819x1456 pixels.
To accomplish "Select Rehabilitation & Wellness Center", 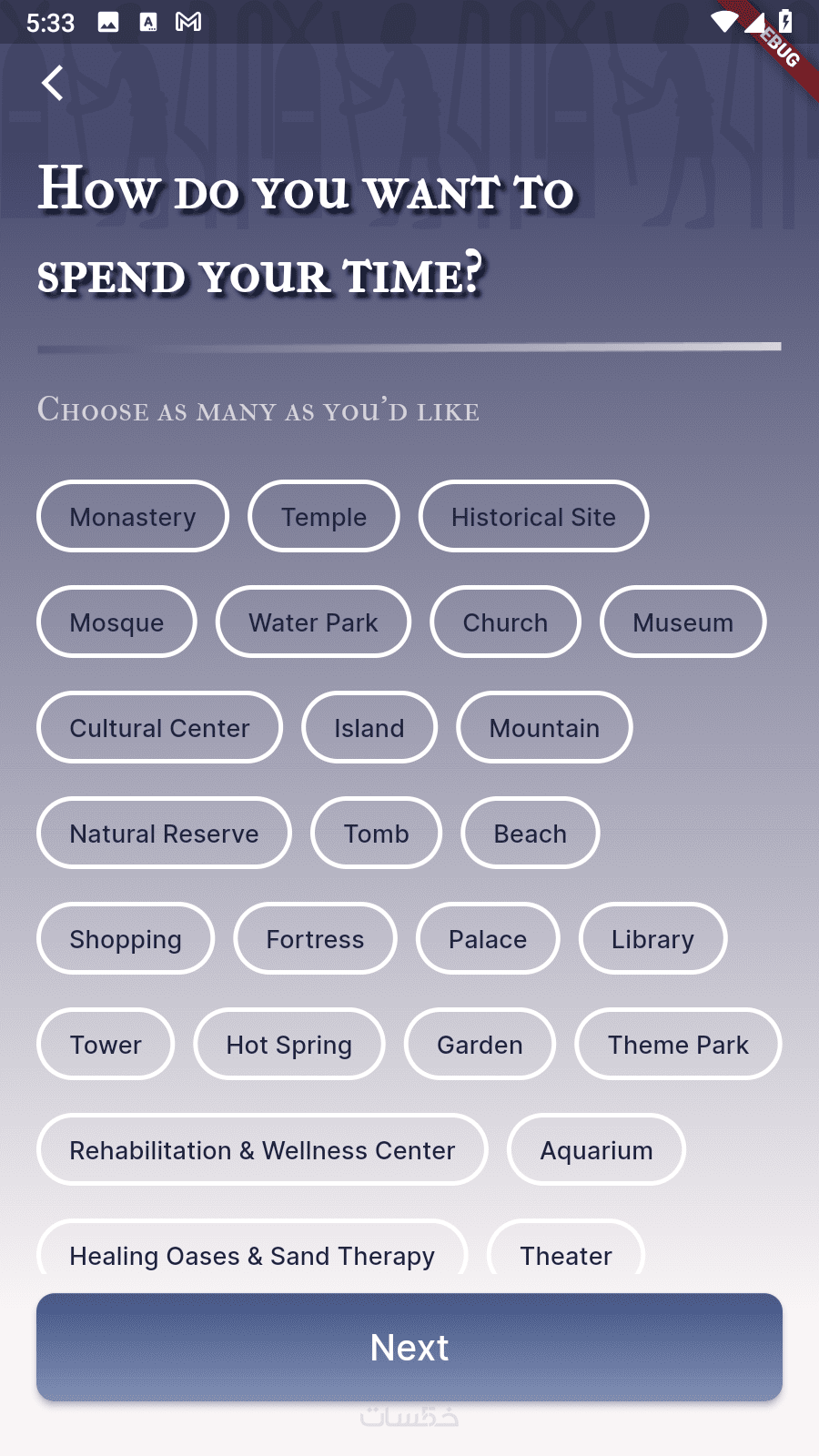I will click(262, 1149).
